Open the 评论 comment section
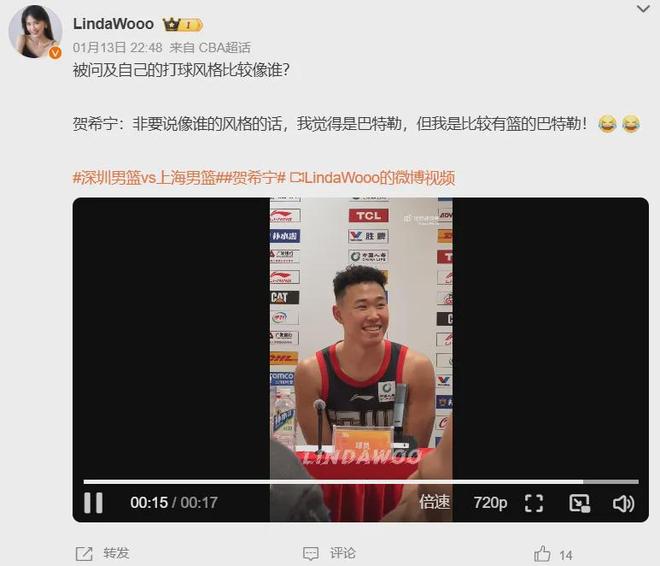The image size is (660, 566). 331,553
